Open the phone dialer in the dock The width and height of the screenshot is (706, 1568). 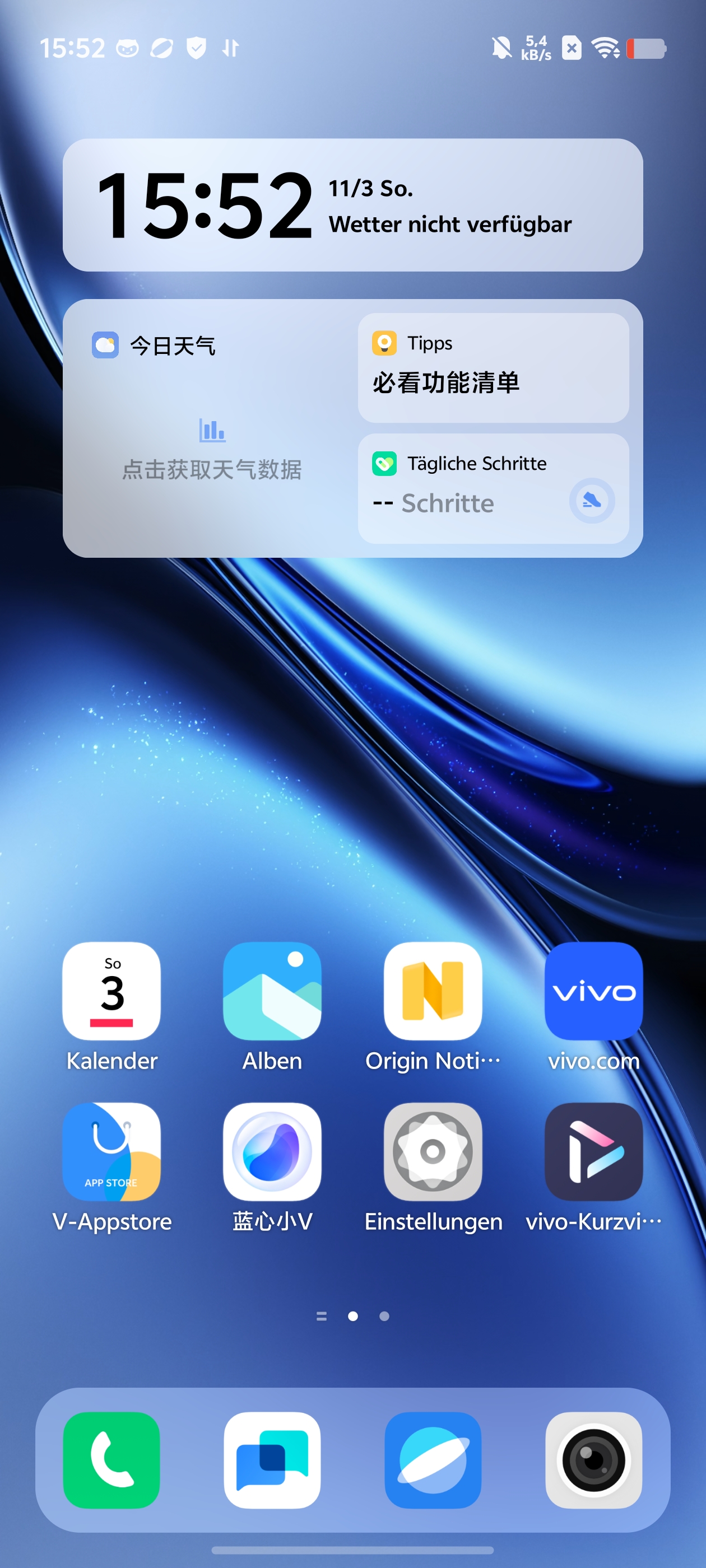pyautogui.click(x=112, y=1460)
